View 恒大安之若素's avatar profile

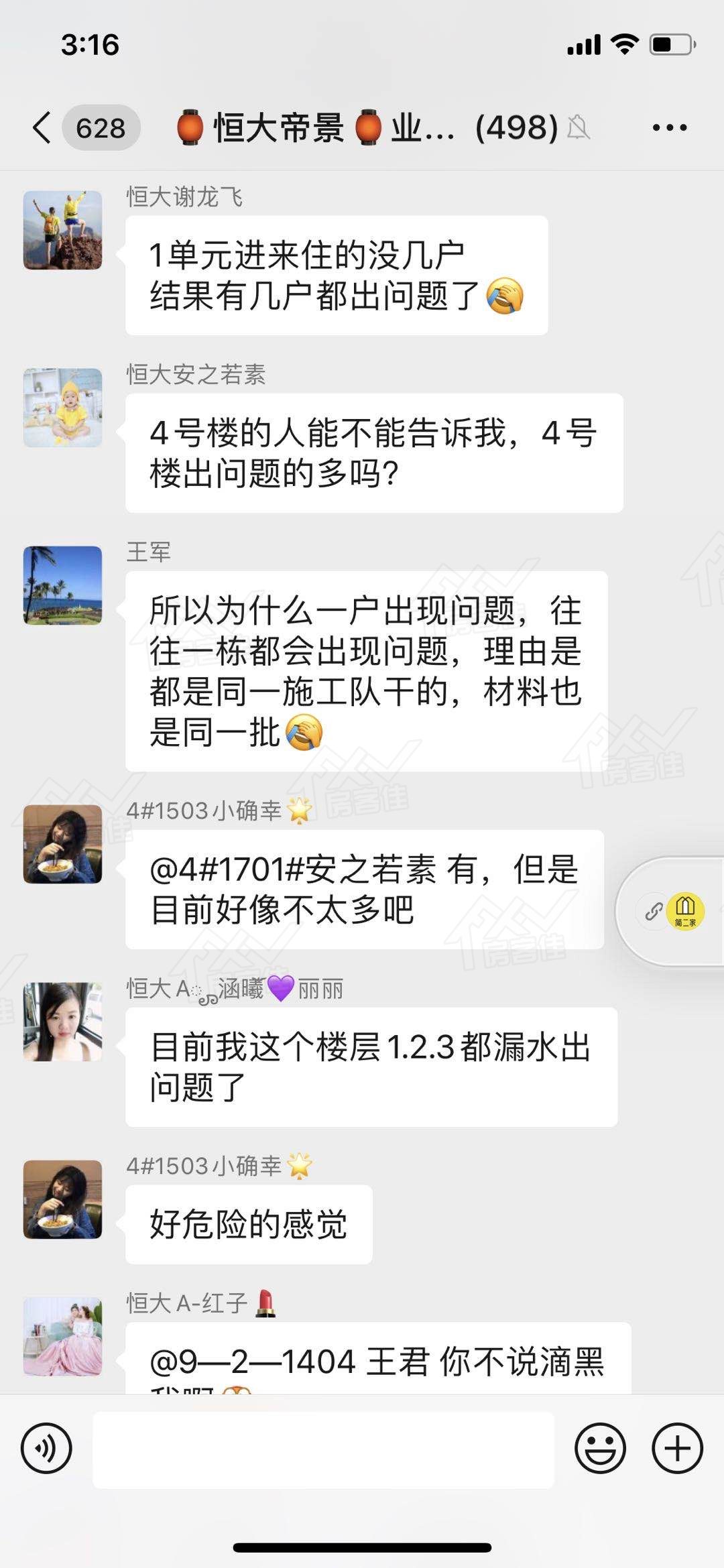point(63,408)
